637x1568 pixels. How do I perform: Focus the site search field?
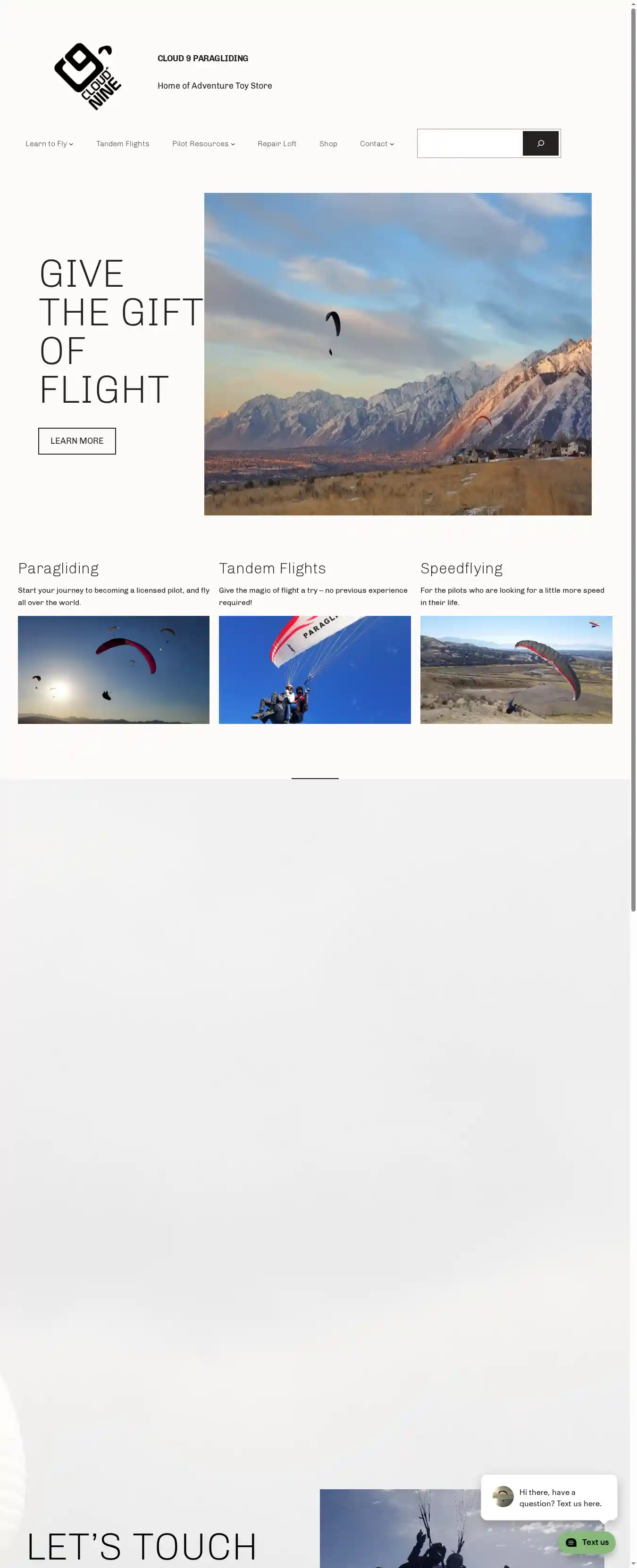tap(469, 144)
